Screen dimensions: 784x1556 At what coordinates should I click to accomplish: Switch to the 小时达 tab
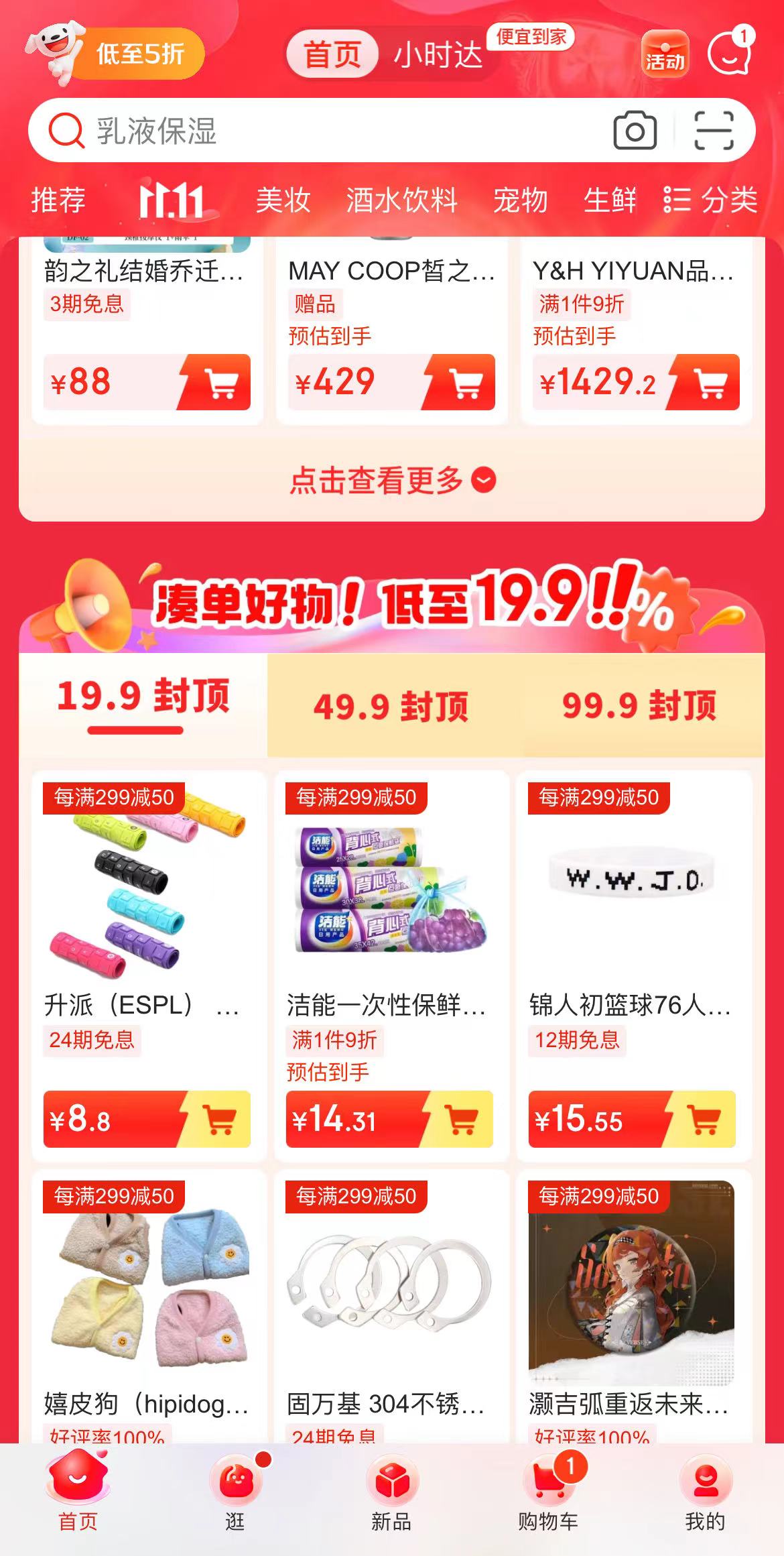[438, 54]
